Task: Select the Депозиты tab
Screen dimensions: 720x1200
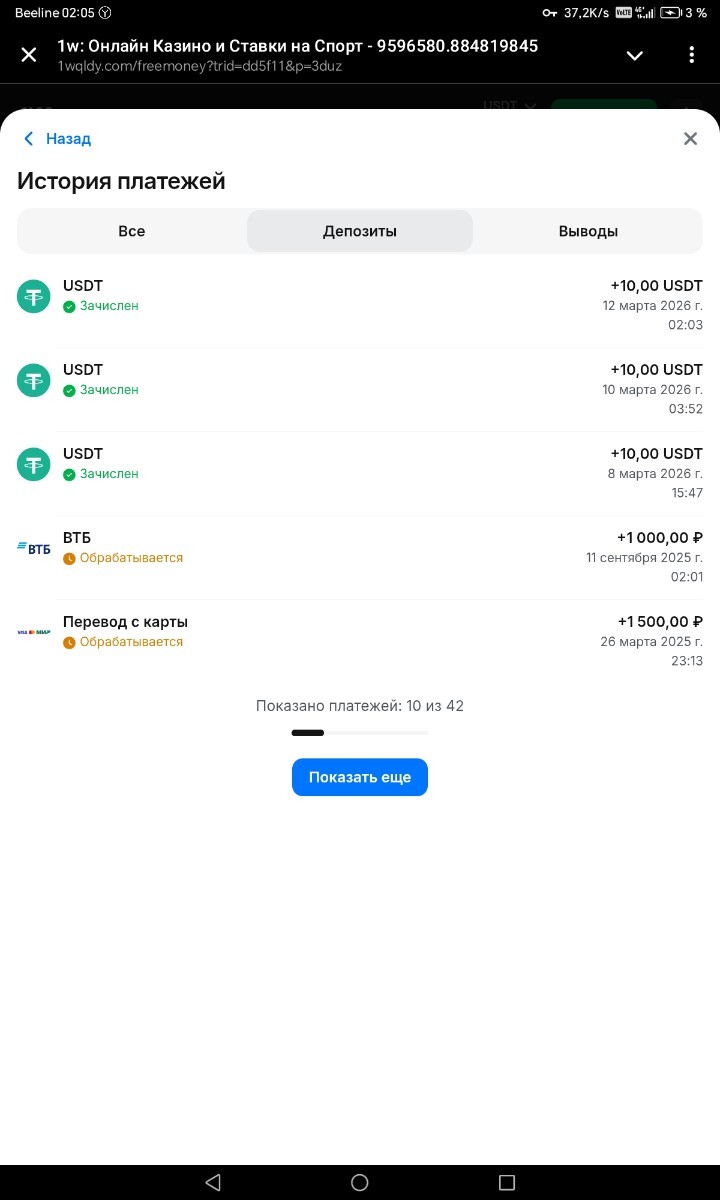Action: (x=360, y=231)
